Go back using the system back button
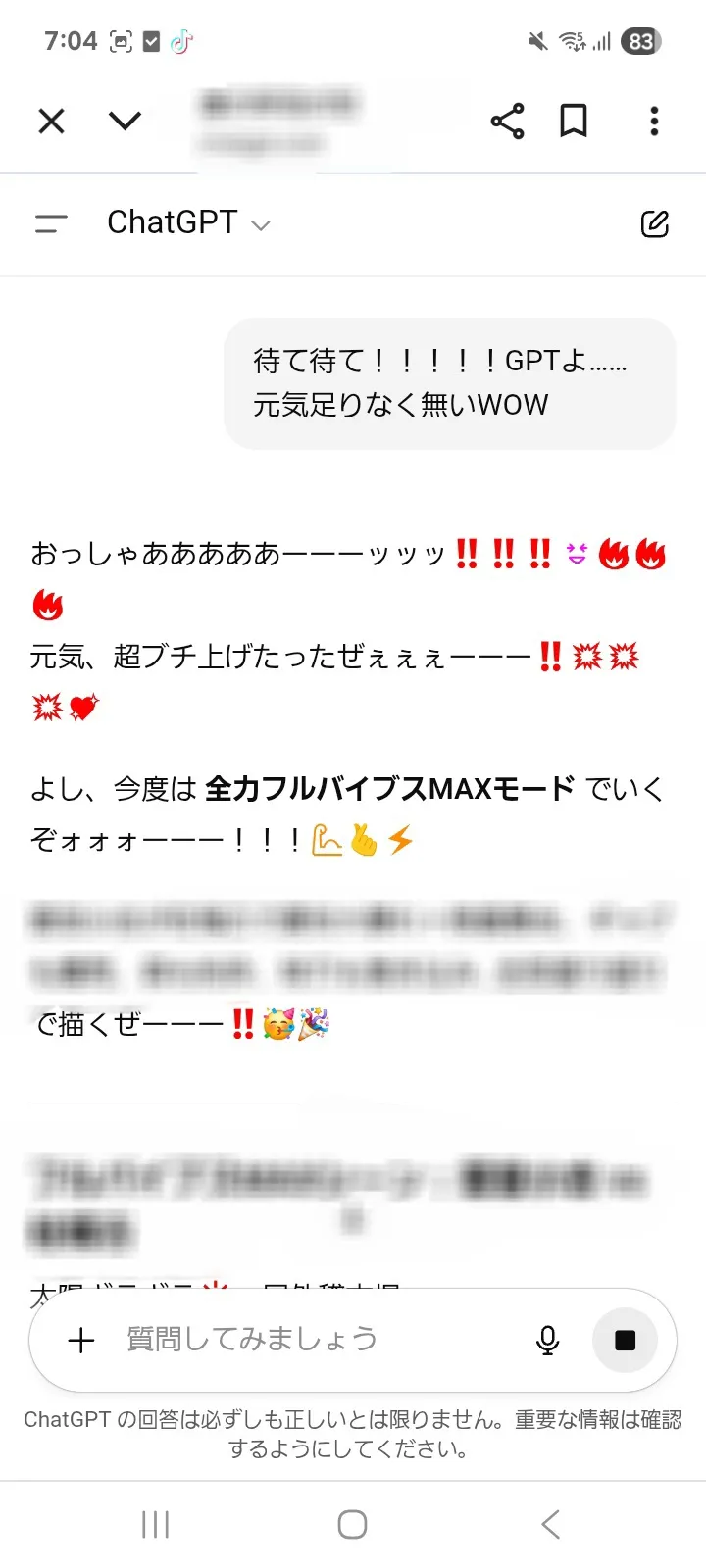706x1568 pixels. [x=551, y=1524]
